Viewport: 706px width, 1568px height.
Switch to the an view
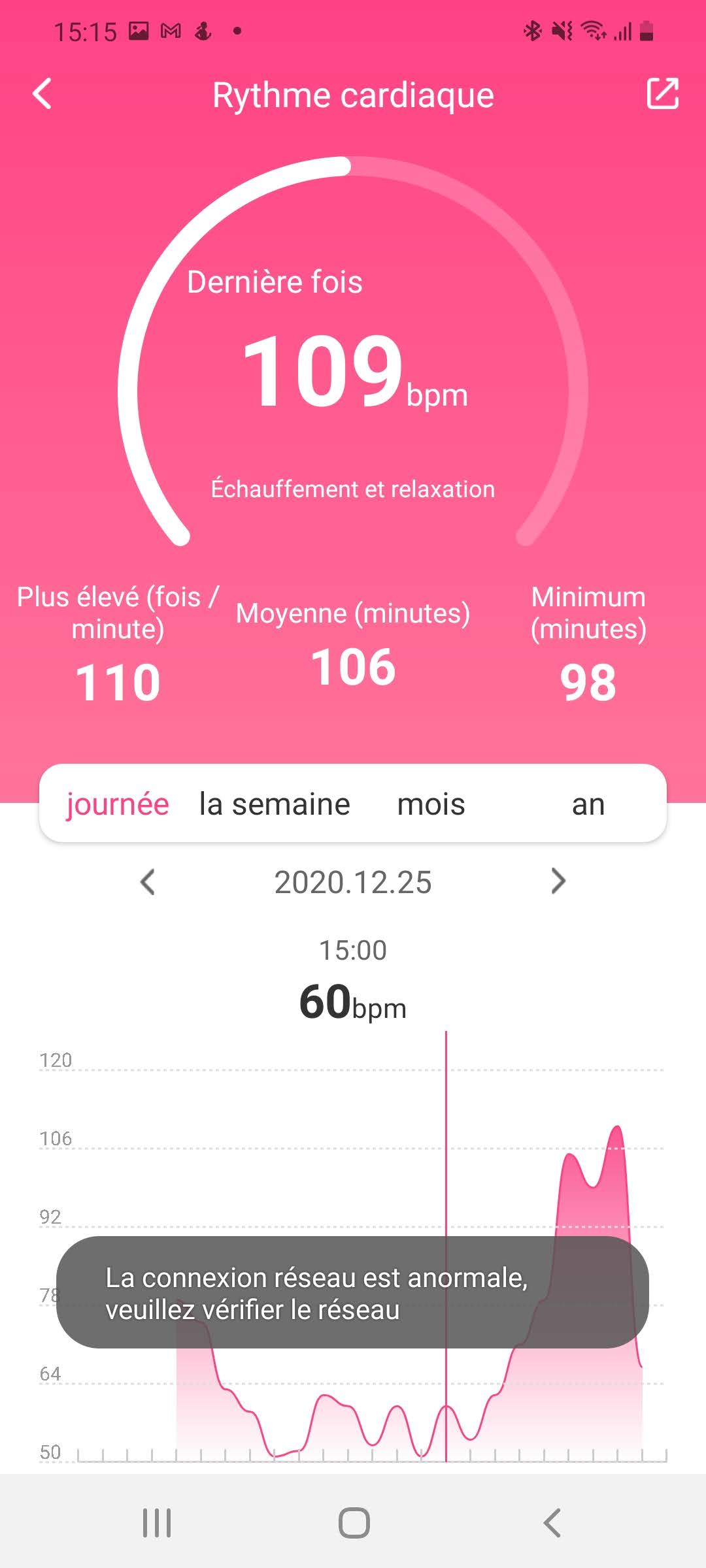(588, 804)
